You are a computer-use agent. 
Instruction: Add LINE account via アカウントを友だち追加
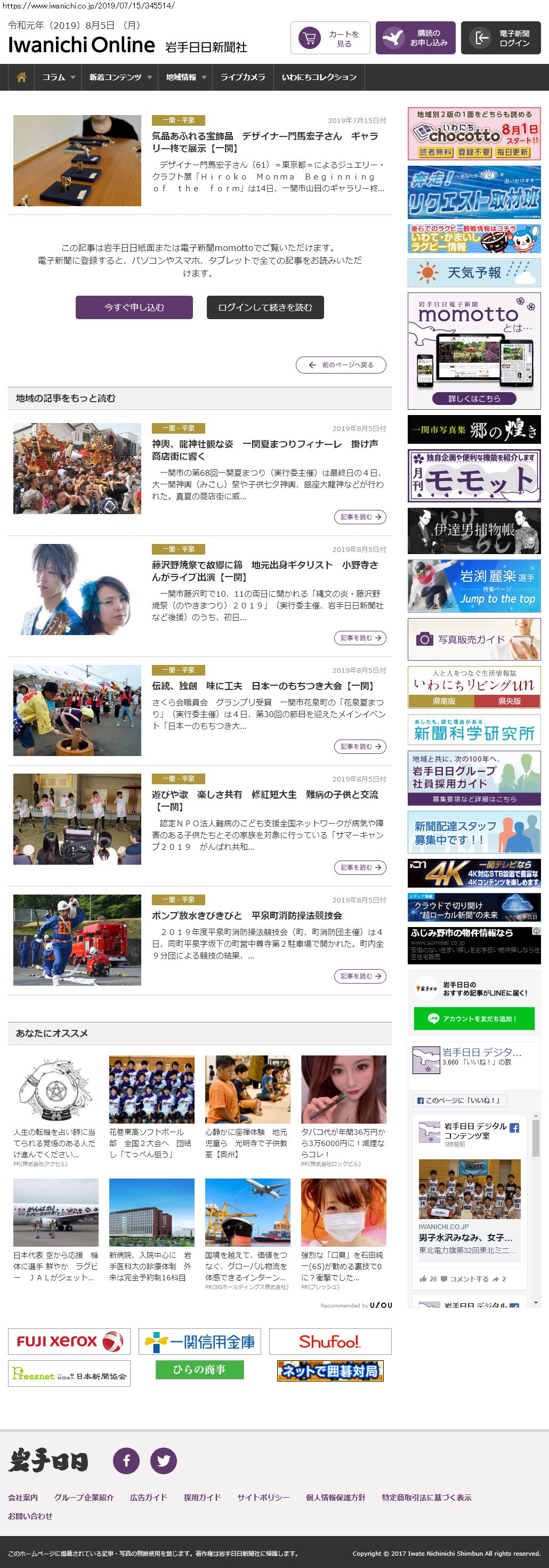pos(473,1018)
